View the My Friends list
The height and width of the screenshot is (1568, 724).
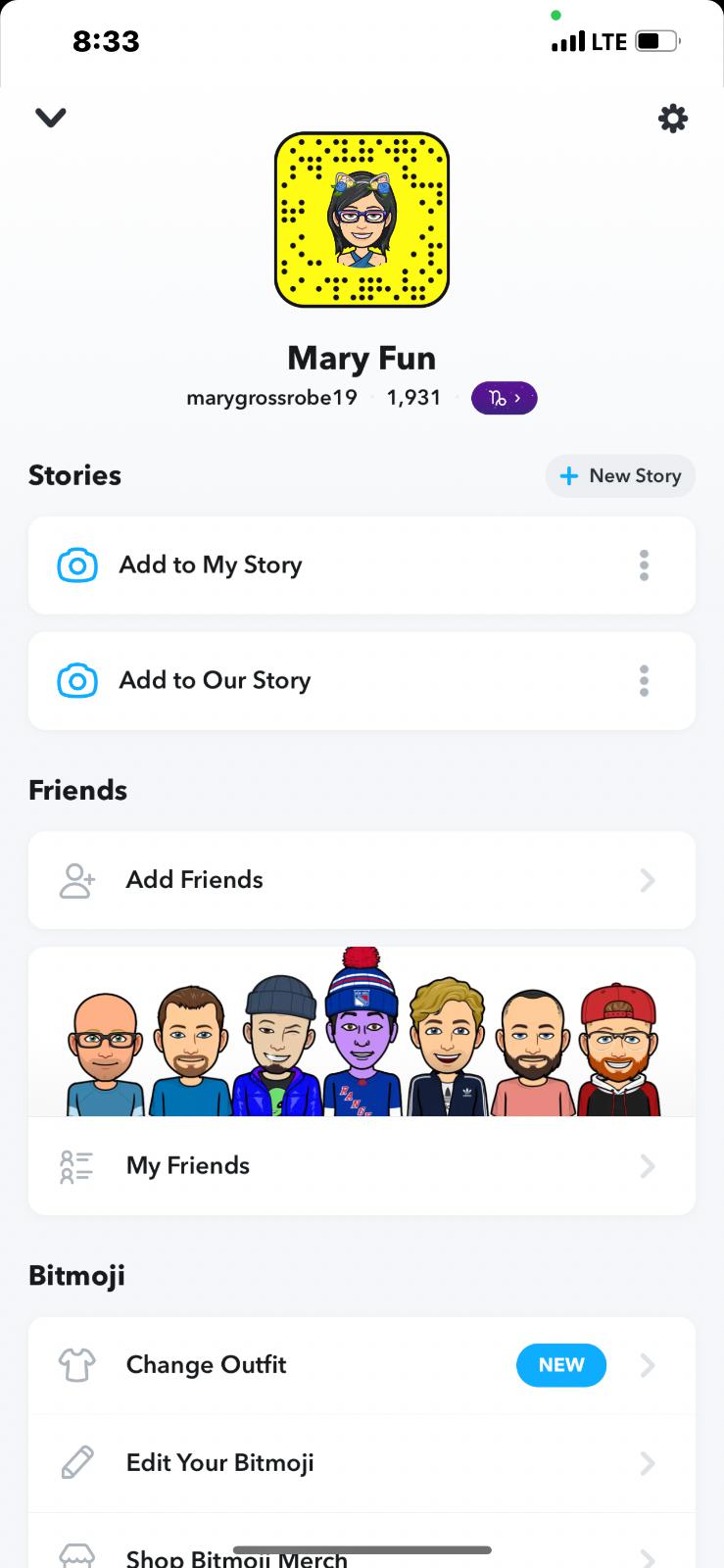pyautogui.click(x=362, y=1166)
